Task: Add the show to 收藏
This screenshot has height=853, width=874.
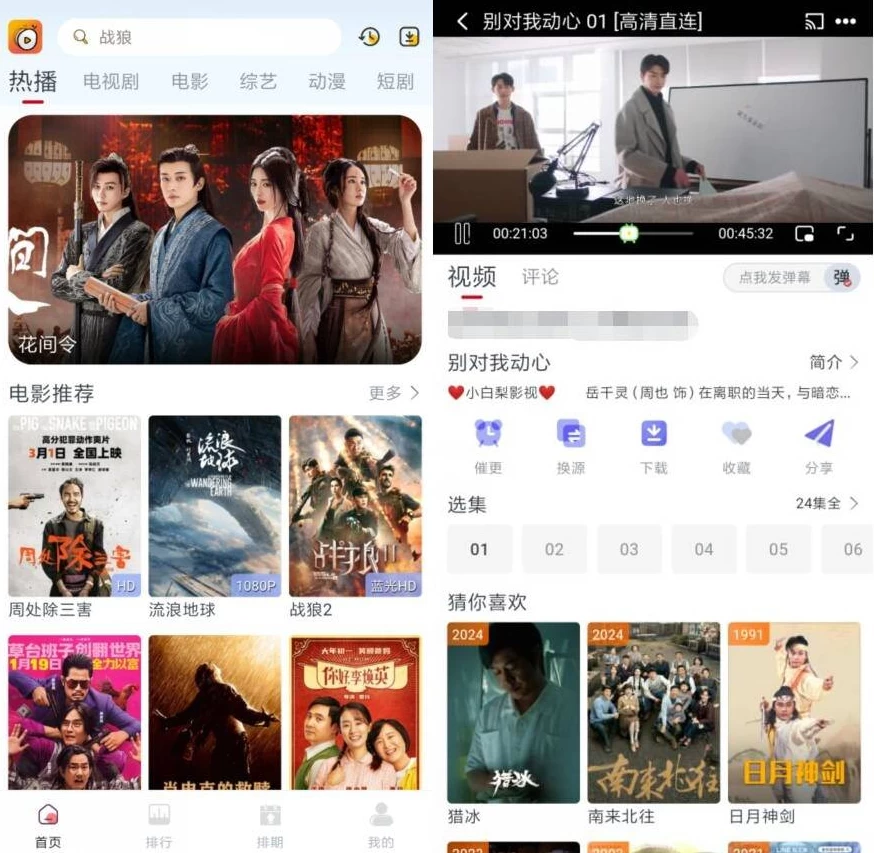Action: [736, 445]
